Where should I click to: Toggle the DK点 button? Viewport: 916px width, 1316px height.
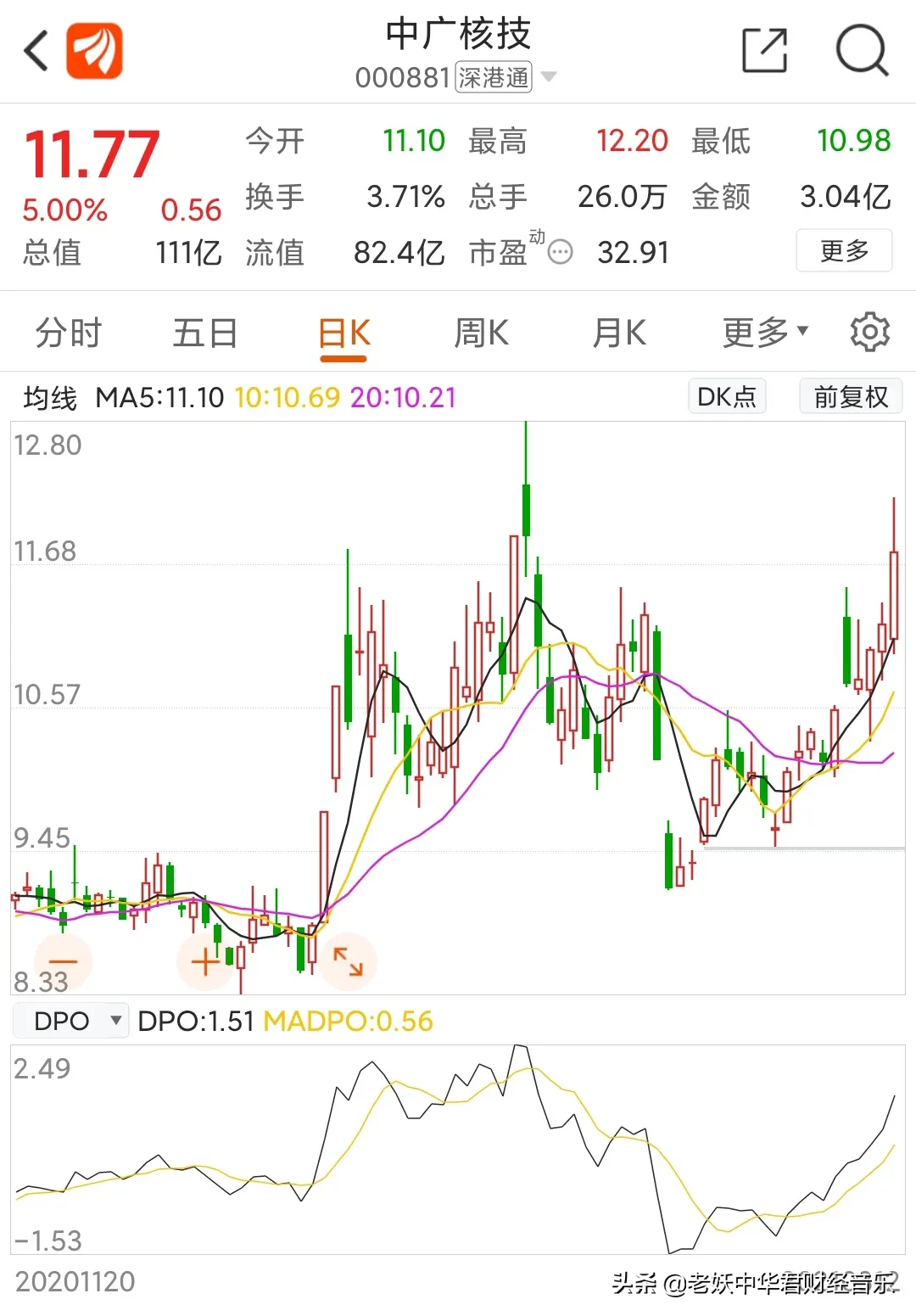click(727, 396)
